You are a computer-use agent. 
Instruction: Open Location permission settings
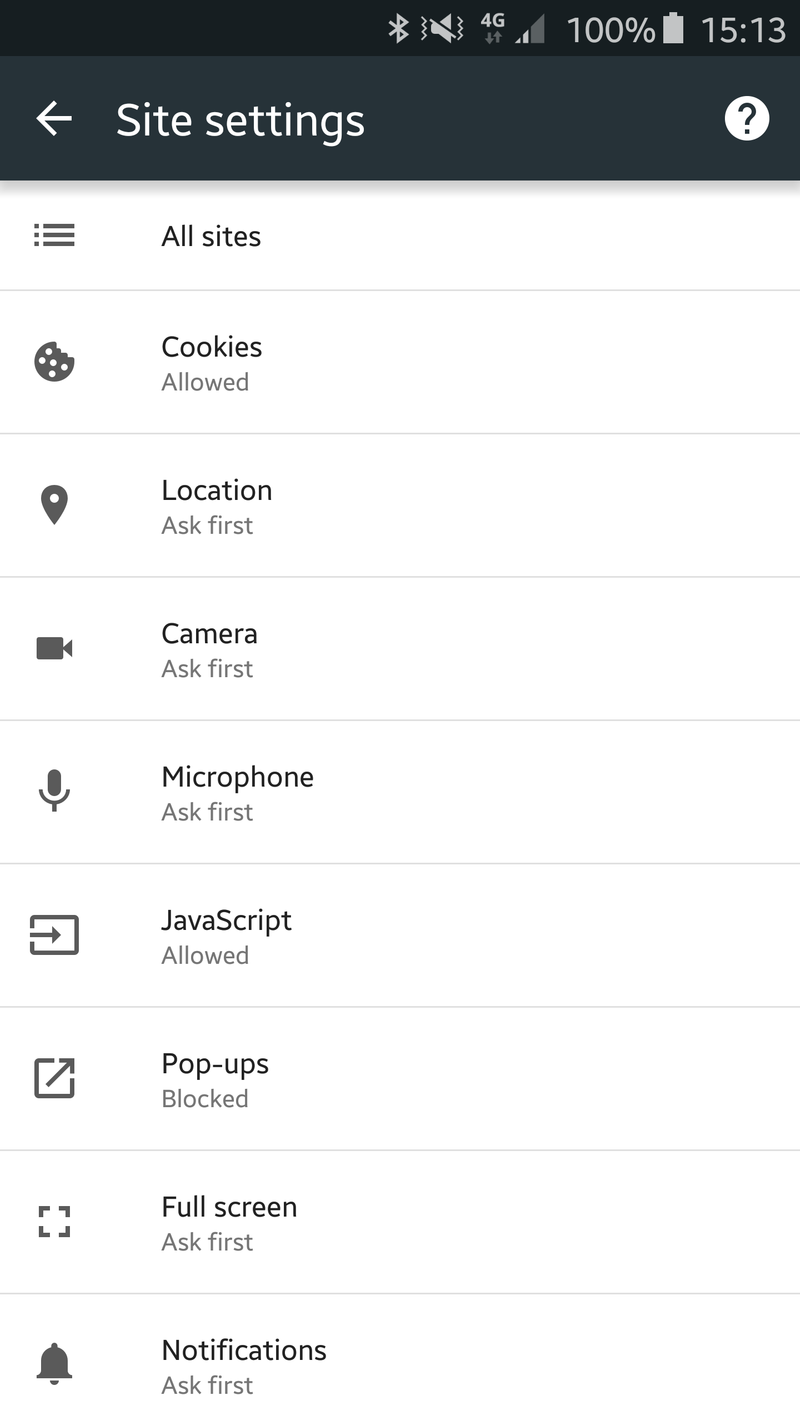click(x=400, y=506)
